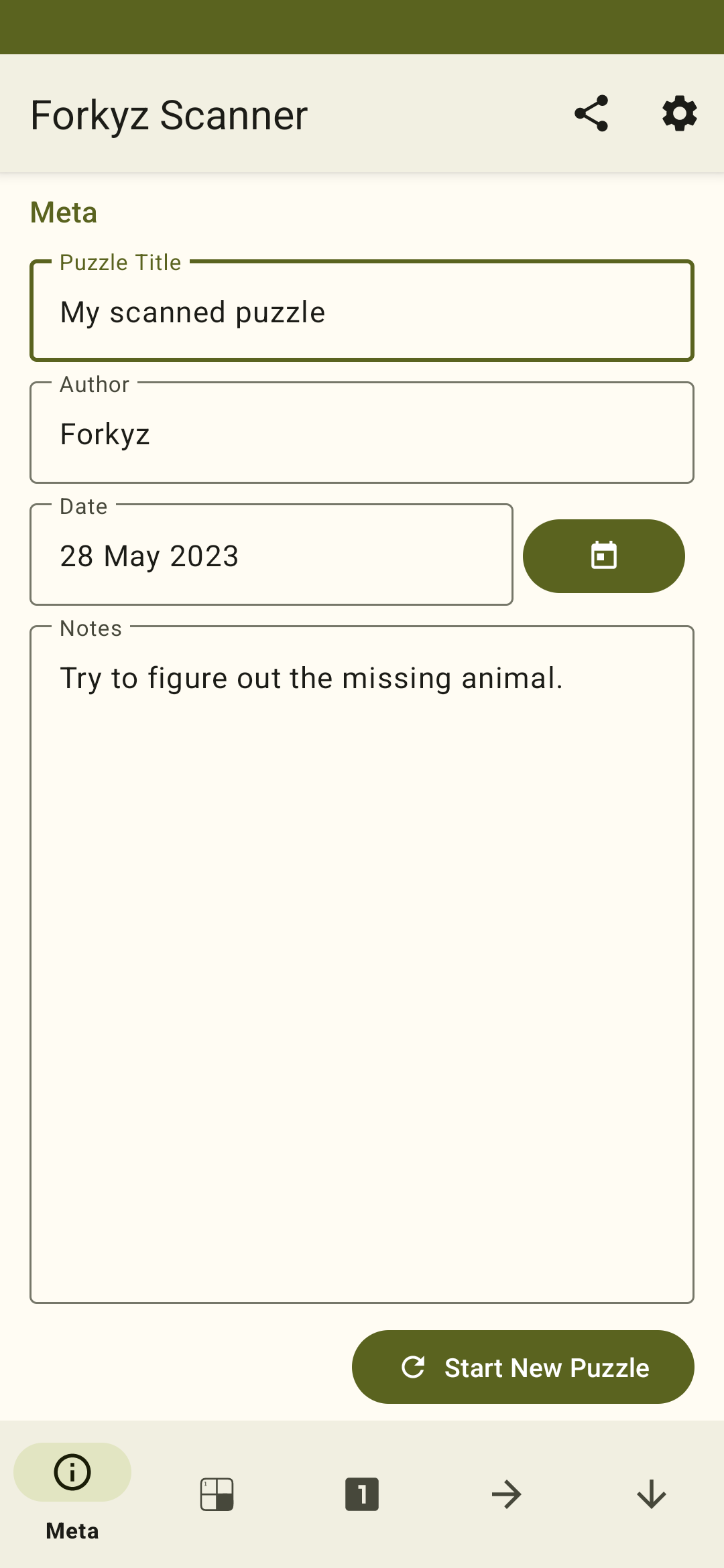Viewport: 724px width, 1568px height.
Task: Share the scanned puzzle
Action: click(591, 114)
